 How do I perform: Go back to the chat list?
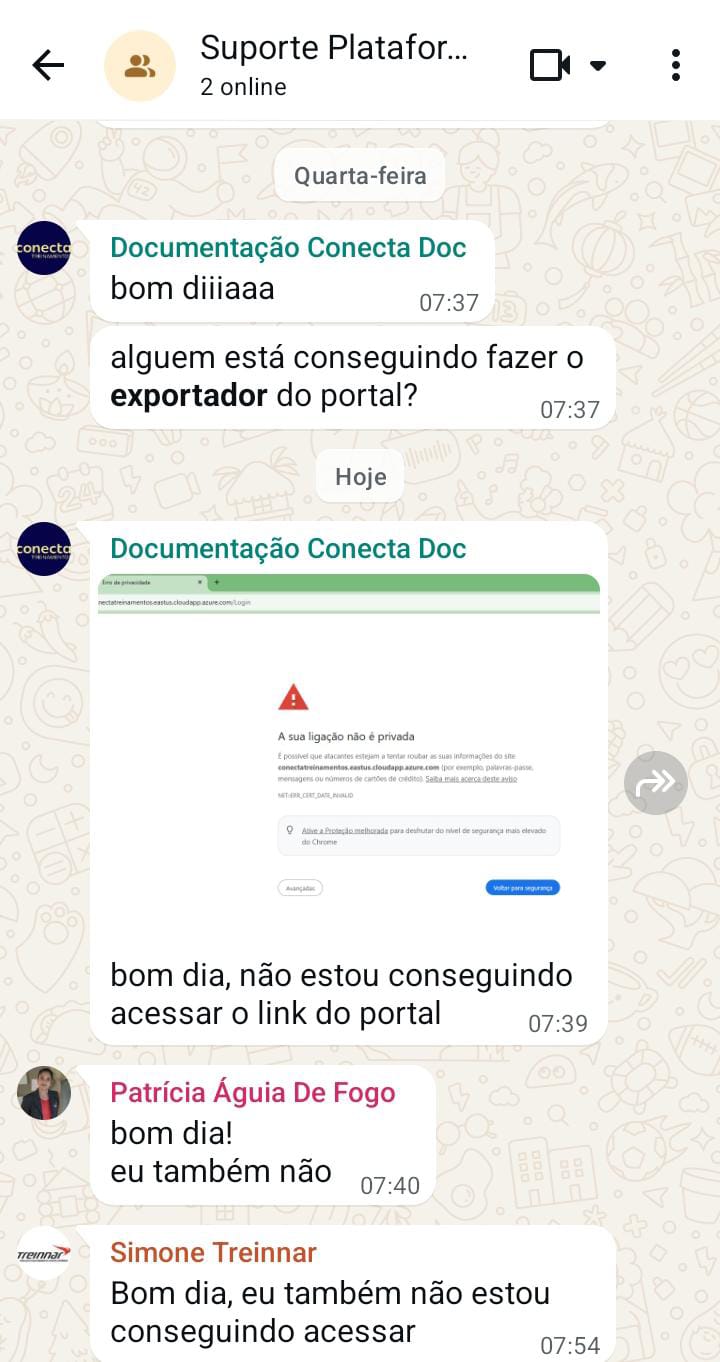pyautogui.click(x=48, y=66)
